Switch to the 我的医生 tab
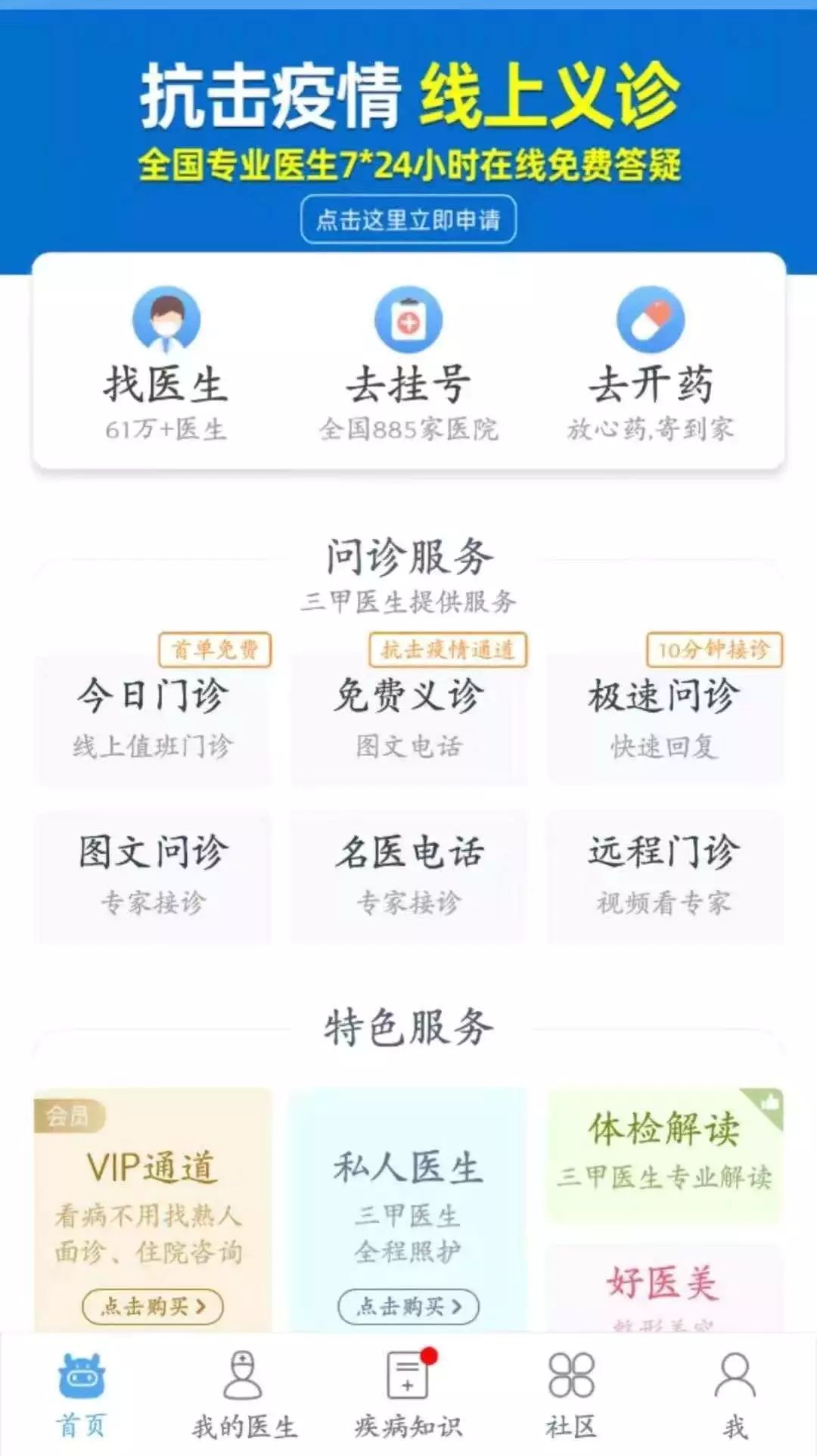 [x=244, y=1395]
